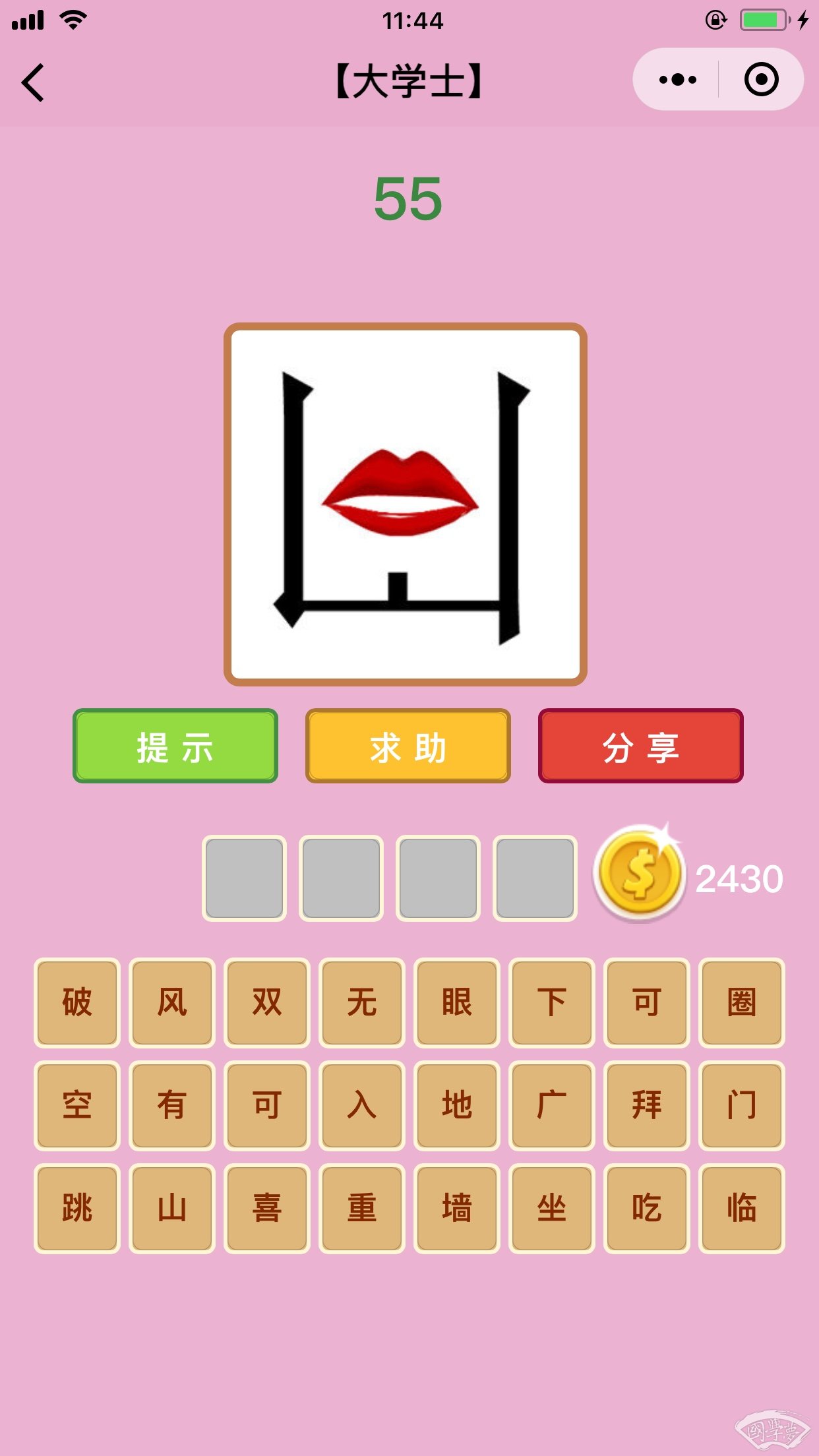The image size is (819, 1456).
Task: Choose the 吃 character tile
Action: 647,1208
